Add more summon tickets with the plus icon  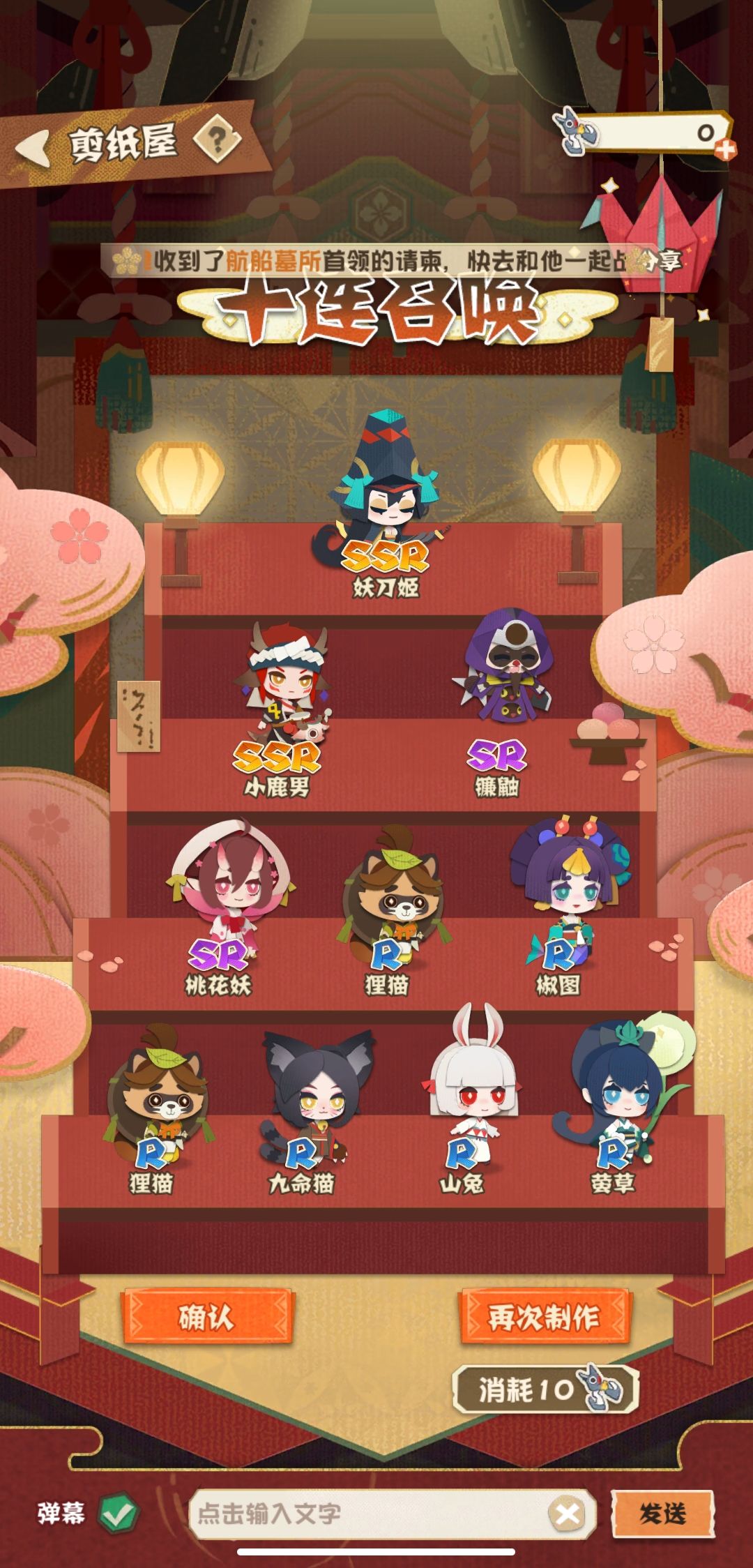[725, 150]
